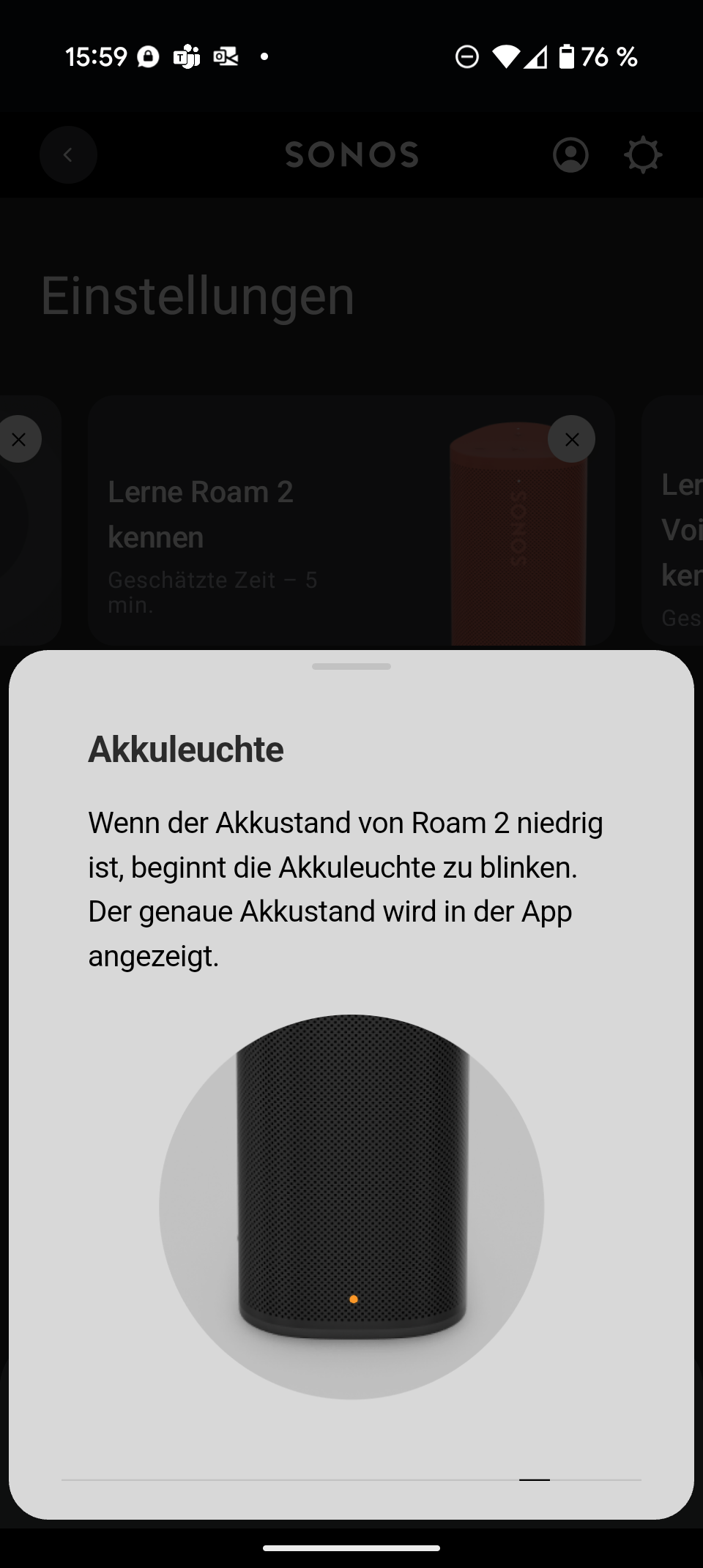Go back using the top-left arrow
The height and width of the screenshot is (1568, 703).
[x=68, y=154]
